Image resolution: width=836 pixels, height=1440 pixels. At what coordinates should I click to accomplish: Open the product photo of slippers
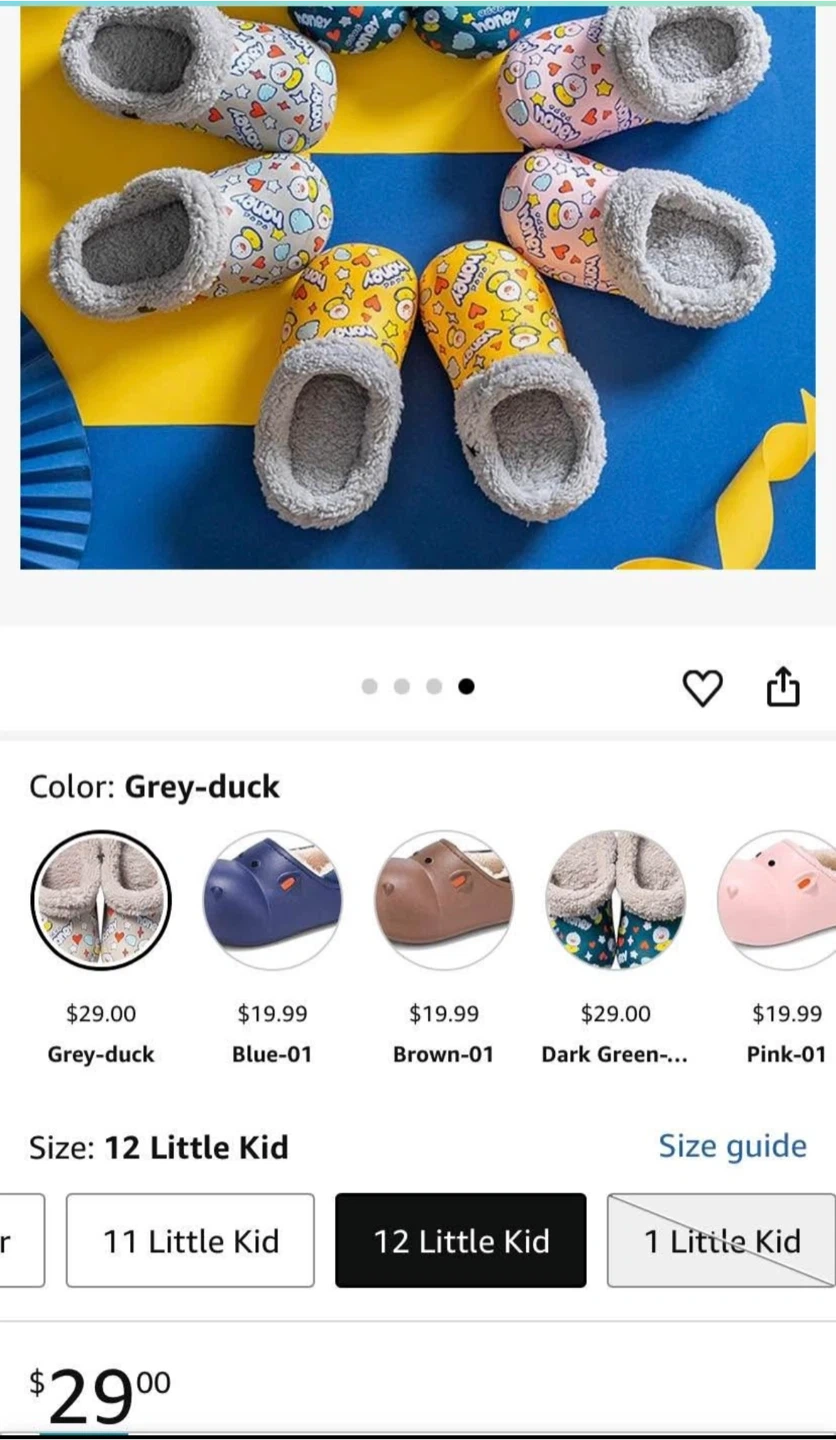(x=418, y=287)
